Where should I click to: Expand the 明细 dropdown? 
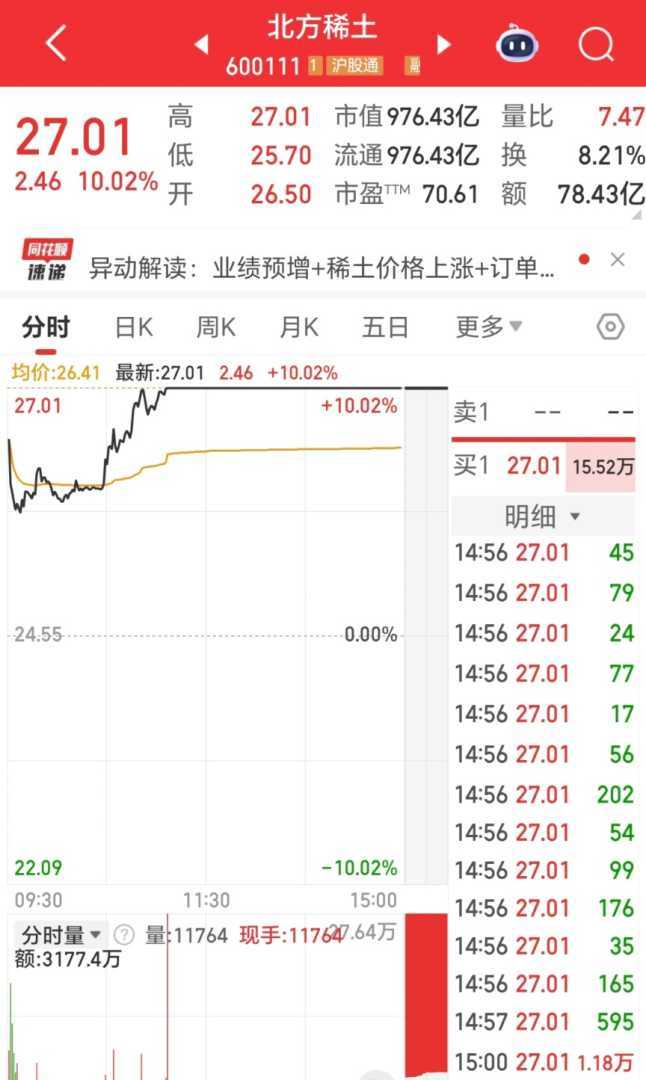543,516
